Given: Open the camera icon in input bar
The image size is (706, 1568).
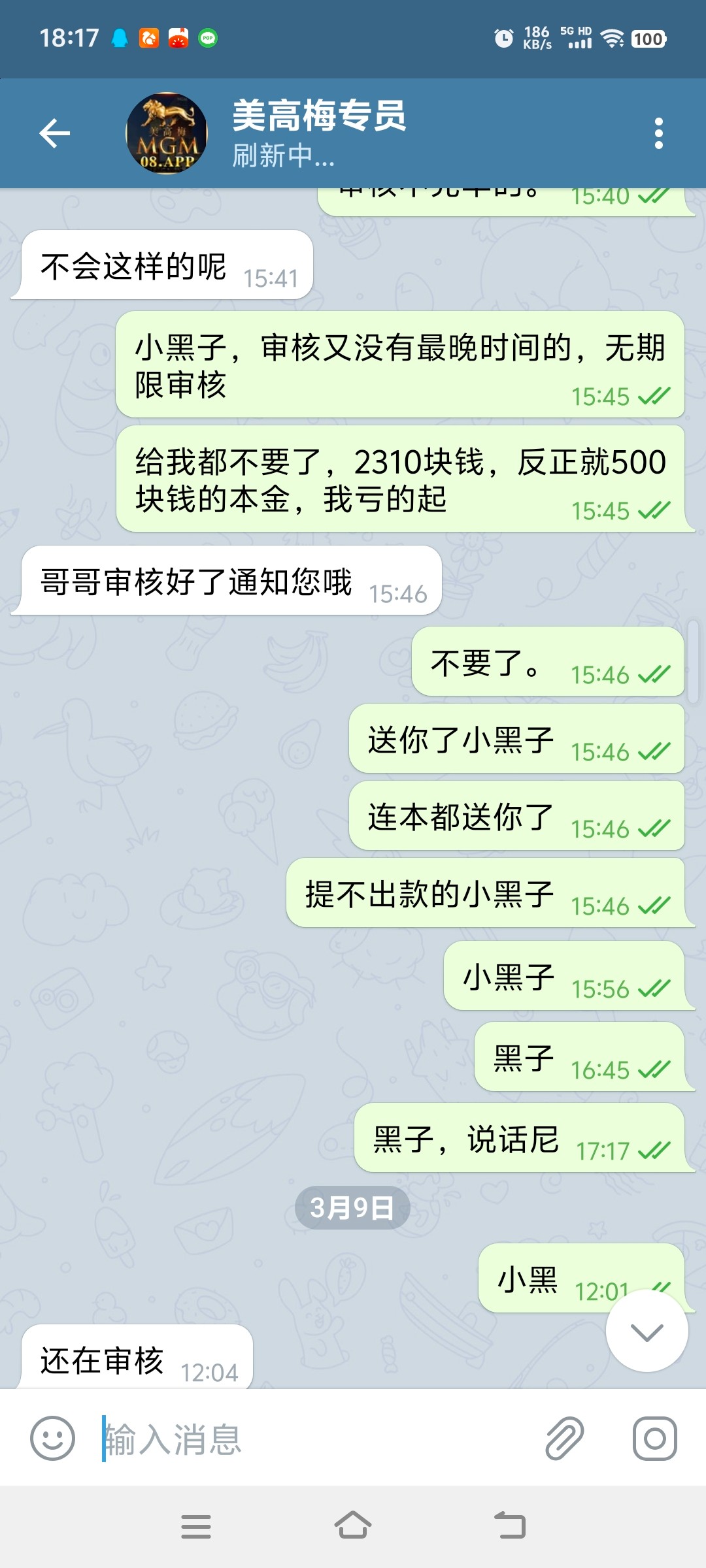Looking at the screenshot, I should pos(654,1438).
